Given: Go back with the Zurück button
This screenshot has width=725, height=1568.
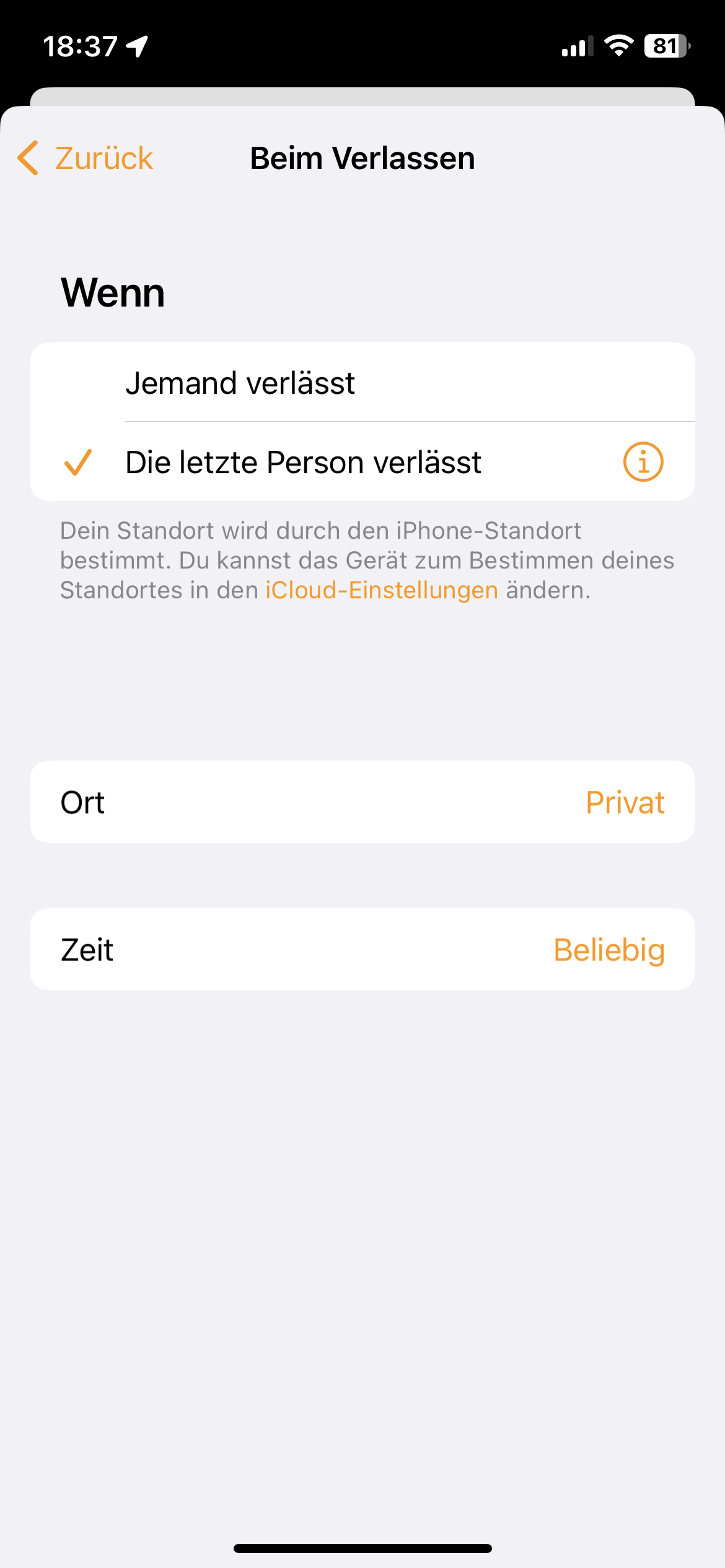Looking at the screenshot, I should 87,159.
